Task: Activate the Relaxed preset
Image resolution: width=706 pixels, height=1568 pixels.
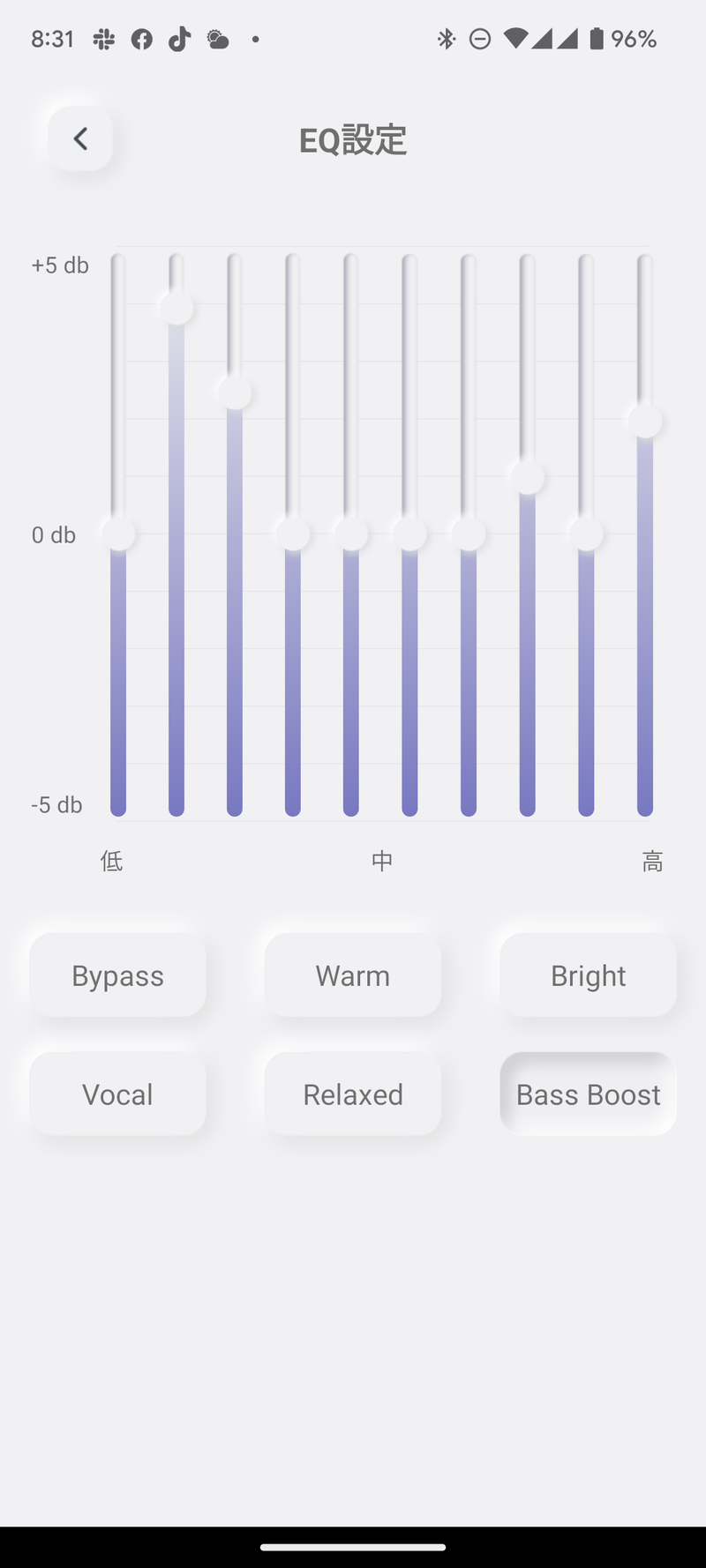Action: point(353,1094)
